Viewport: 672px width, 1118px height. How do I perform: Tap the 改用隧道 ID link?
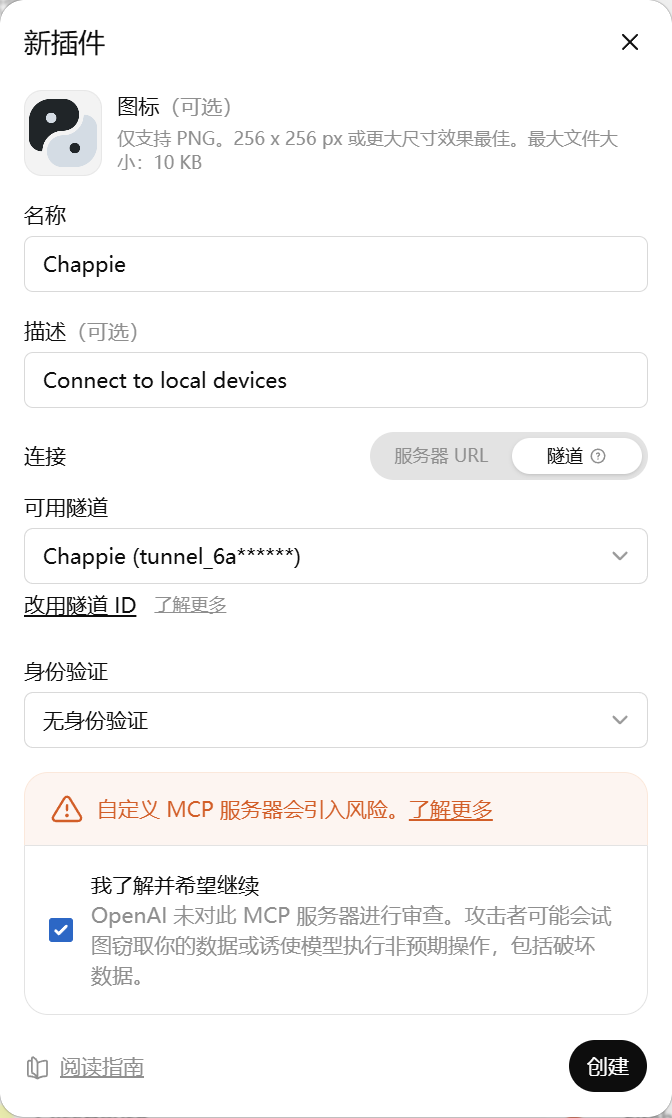80,605
